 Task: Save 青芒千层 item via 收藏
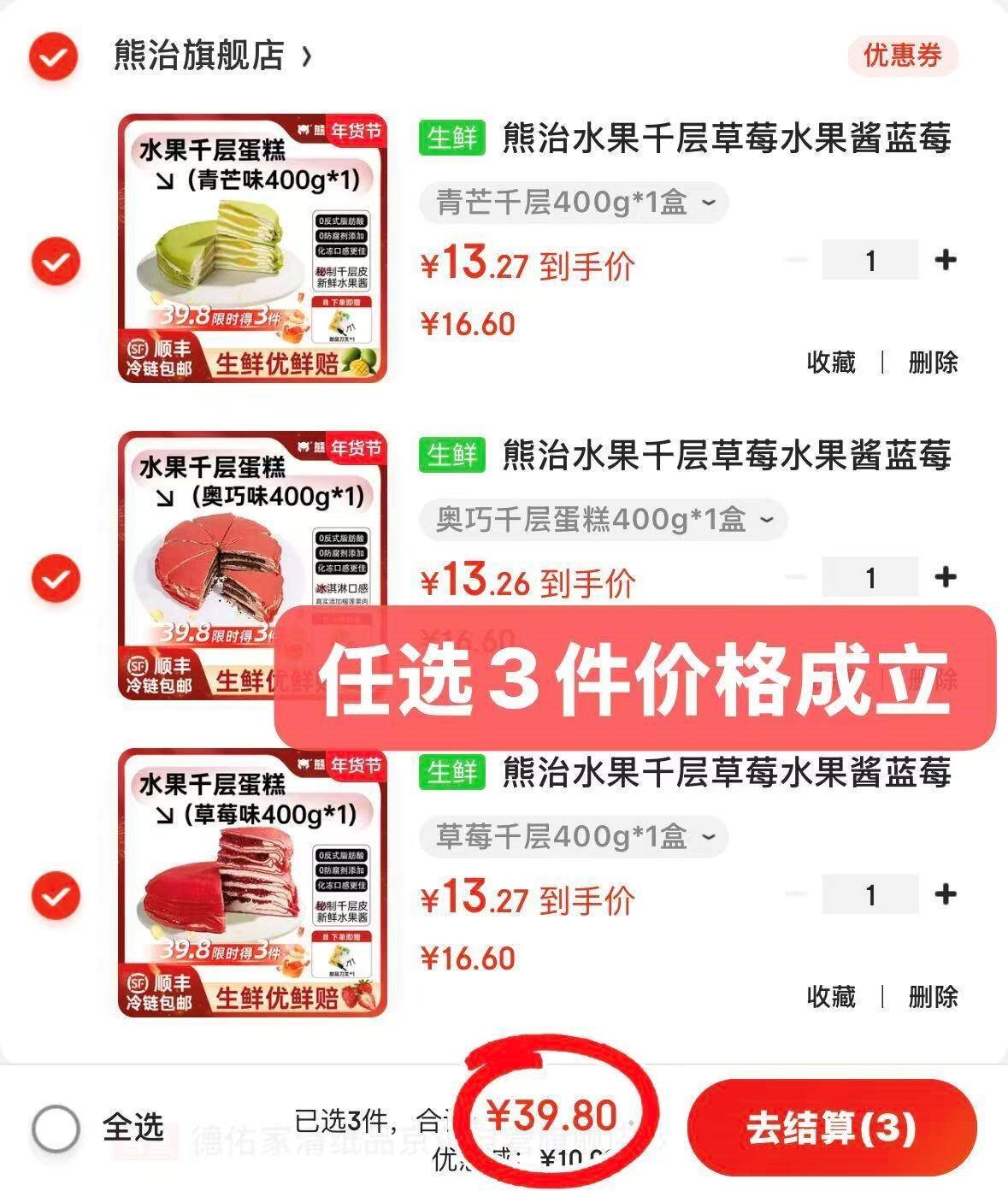point(831,363)
